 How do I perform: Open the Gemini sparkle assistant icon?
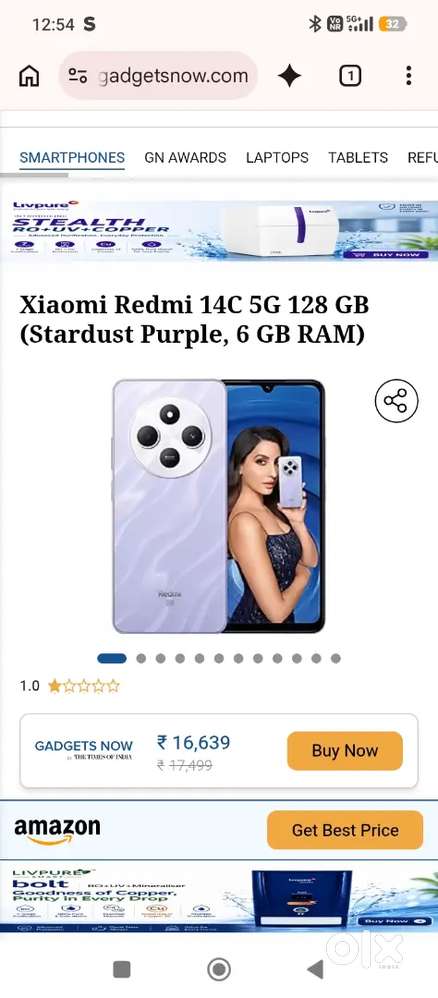[x=290, y=76]
